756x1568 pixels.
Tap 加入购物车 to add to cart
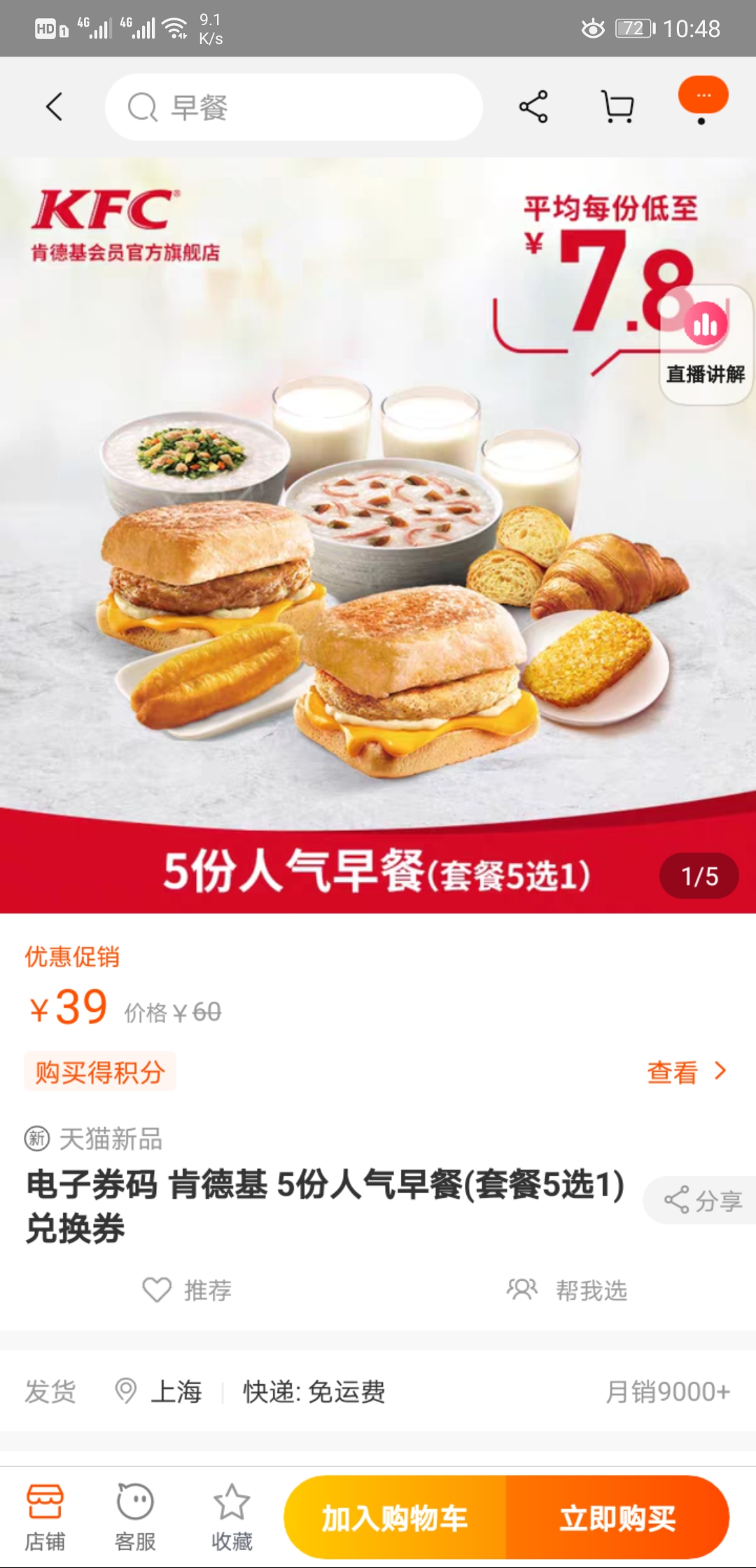click(x=395, y=1517)
